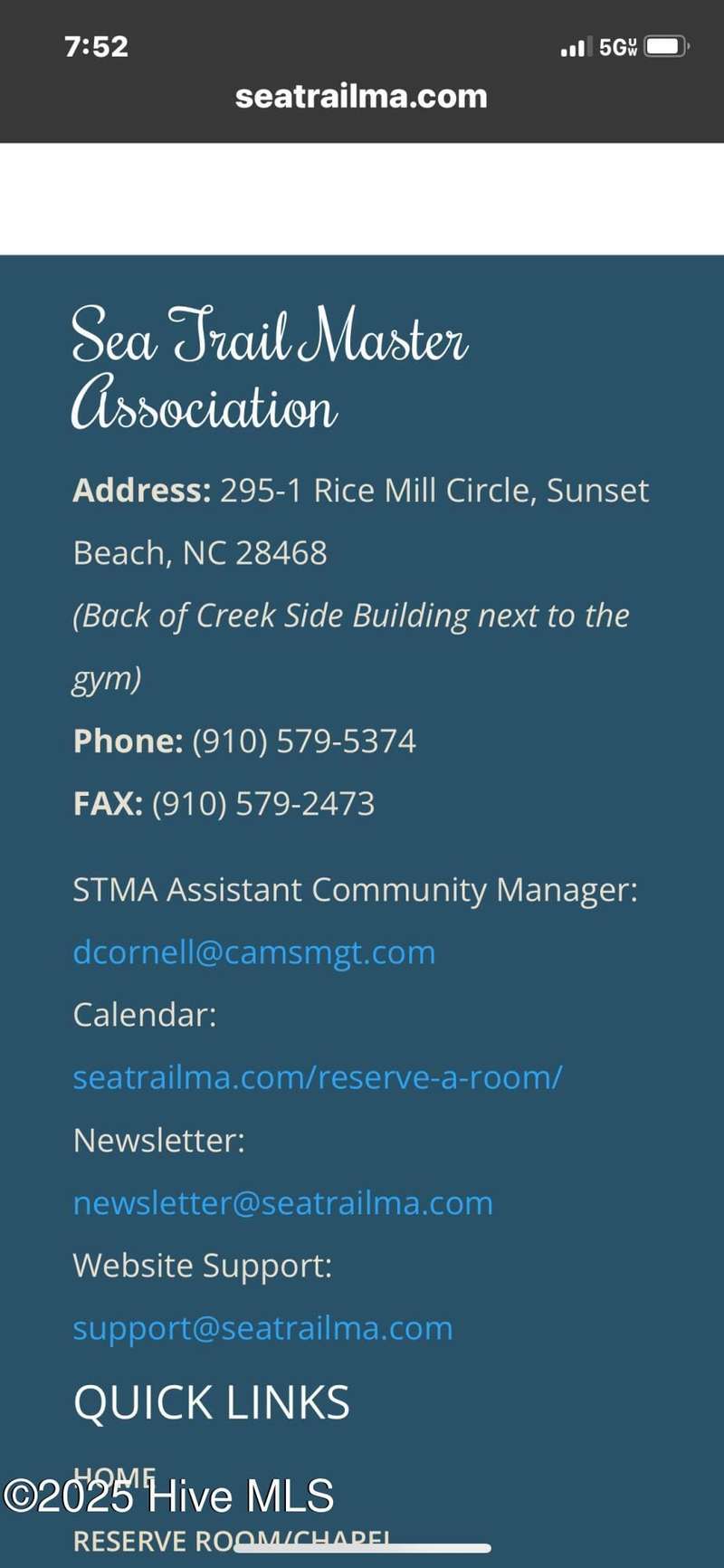This screenshot has height=1568, width=724.
Task: Open the seatrailma.com/reserve-a-room/ calendar link
Action: 318,1077
